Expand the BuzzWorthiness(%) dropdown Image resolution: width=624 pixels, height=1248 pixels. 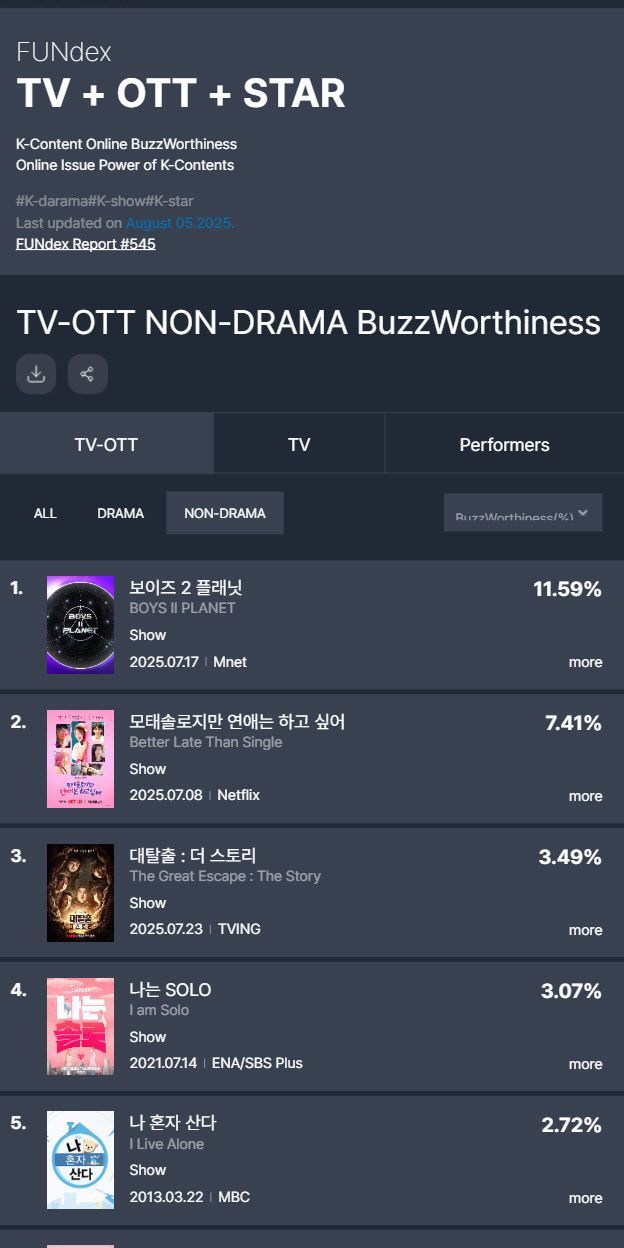(x=523, y=513)
